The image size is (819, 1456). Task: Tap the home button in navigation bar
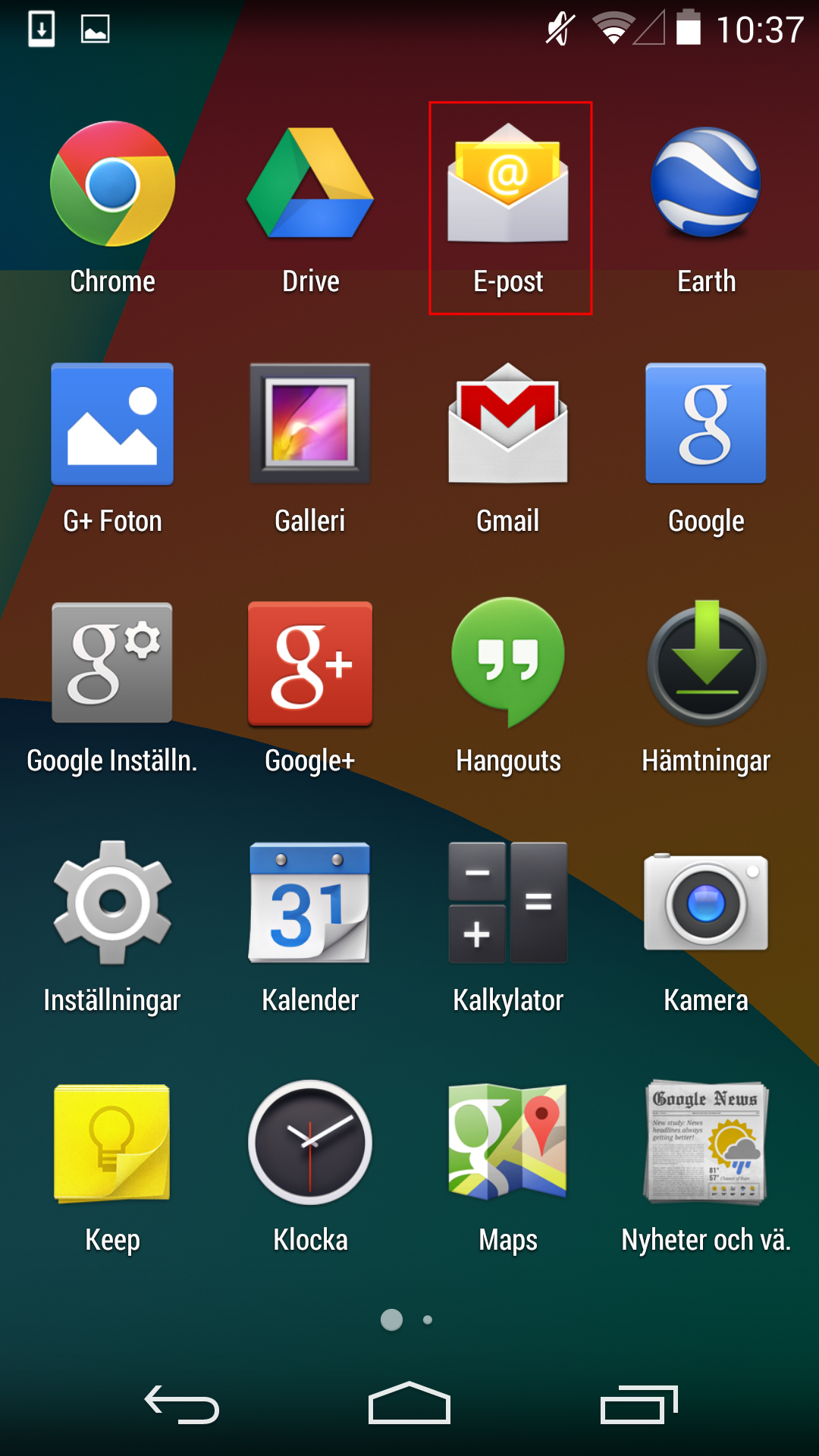point(409,1403)
